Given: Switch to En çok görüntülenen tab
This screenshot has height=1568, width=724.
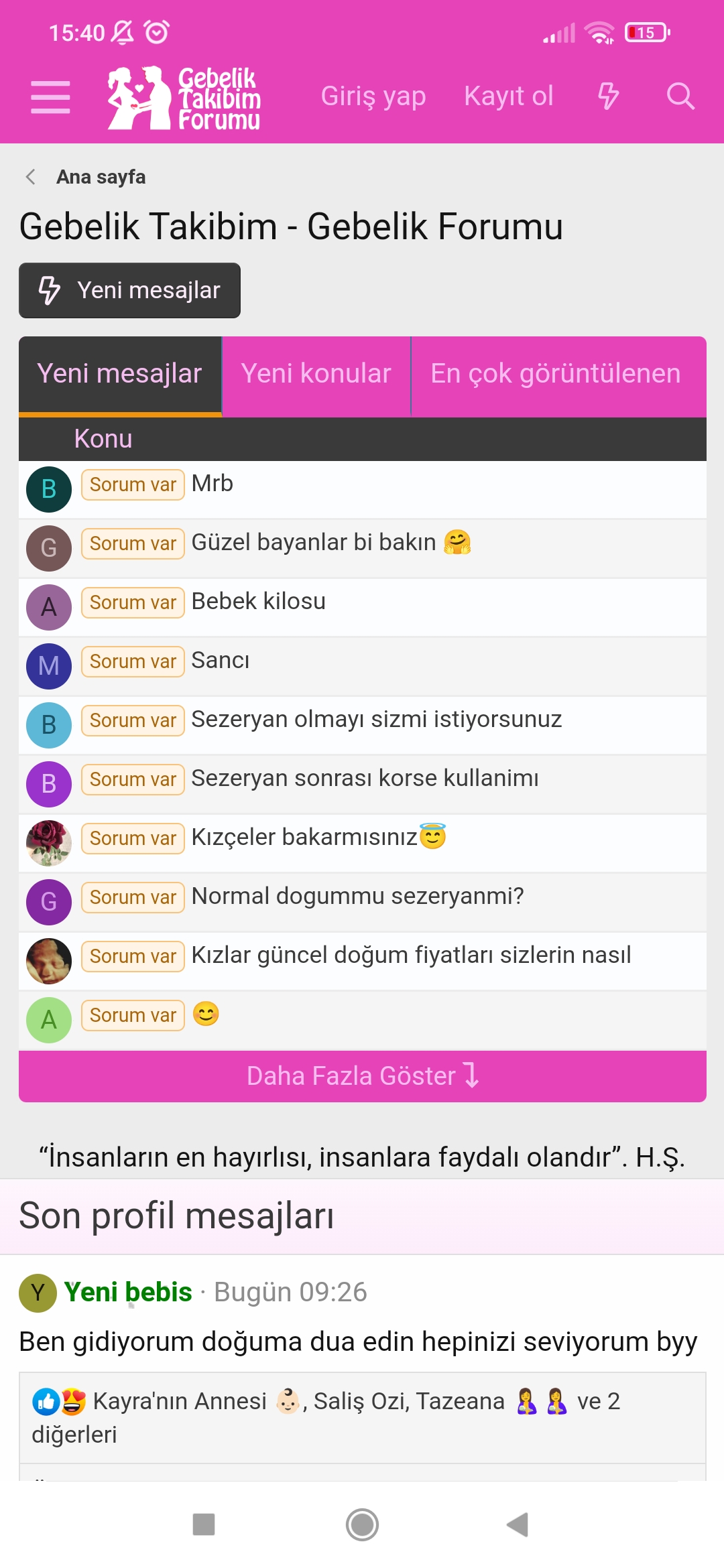Looking at the screenshot, I should pos(556,374).
